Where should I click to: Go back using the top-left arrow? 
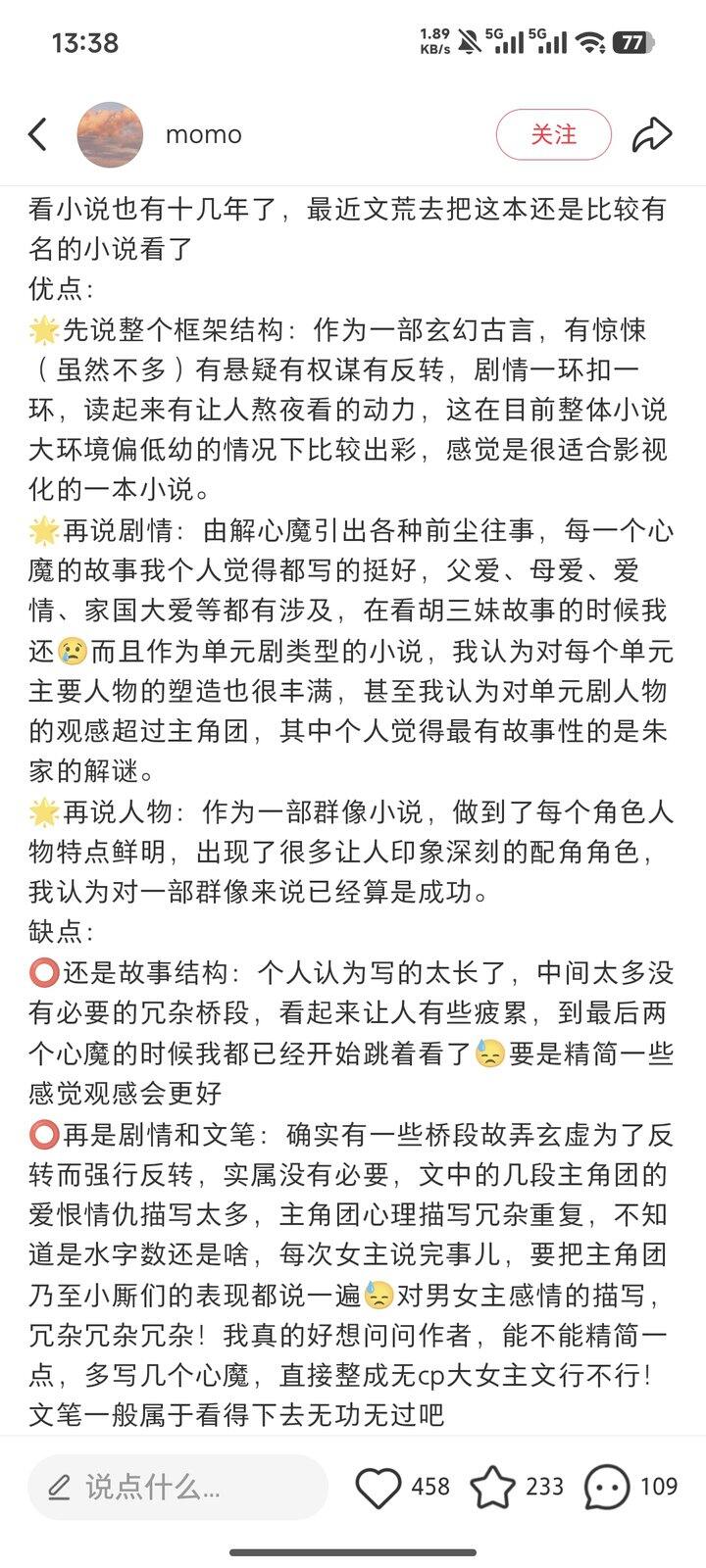pos(38,134)
